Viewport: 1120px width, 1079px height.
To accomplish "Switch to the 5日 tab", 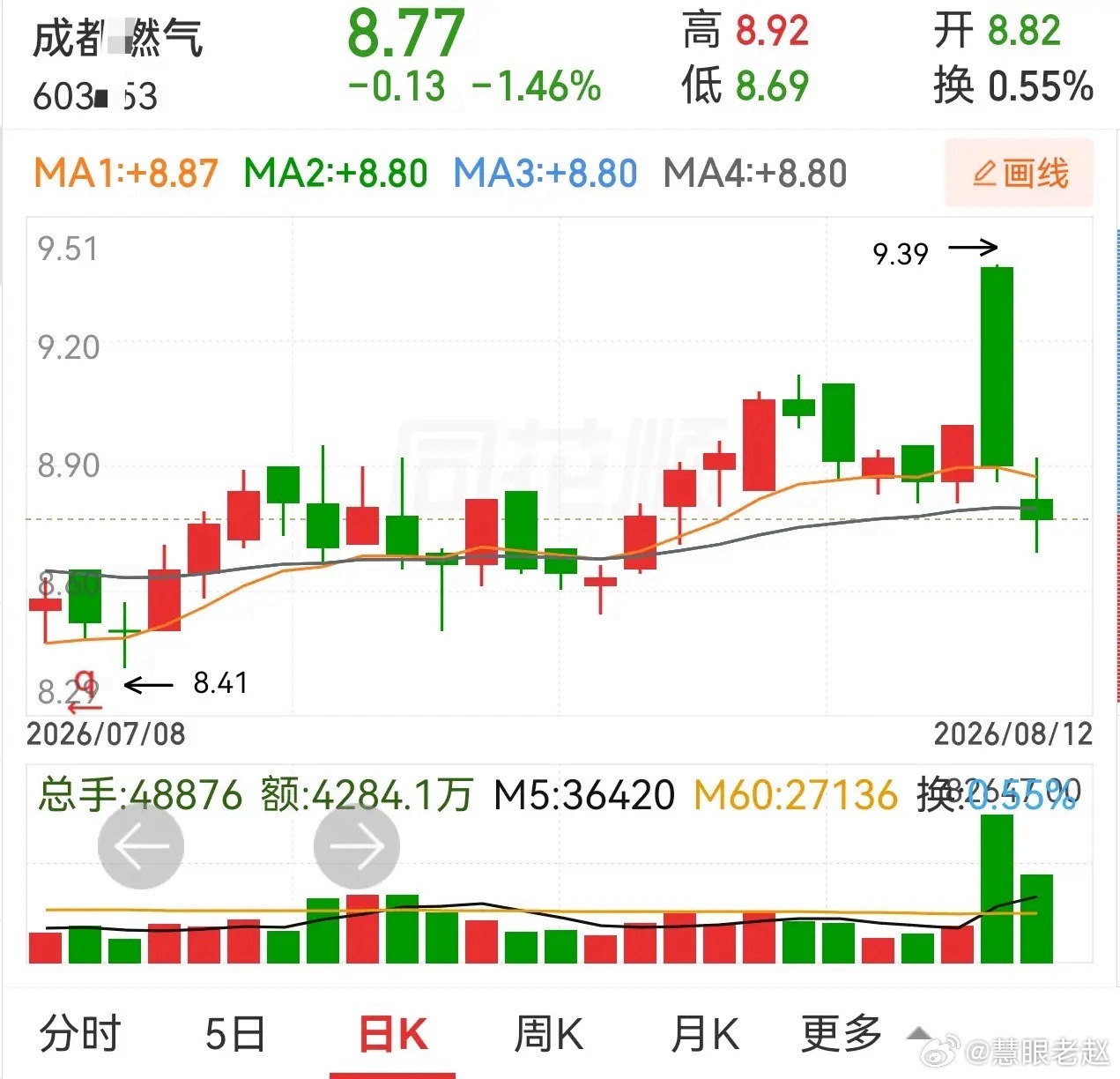I will 235,1033.
